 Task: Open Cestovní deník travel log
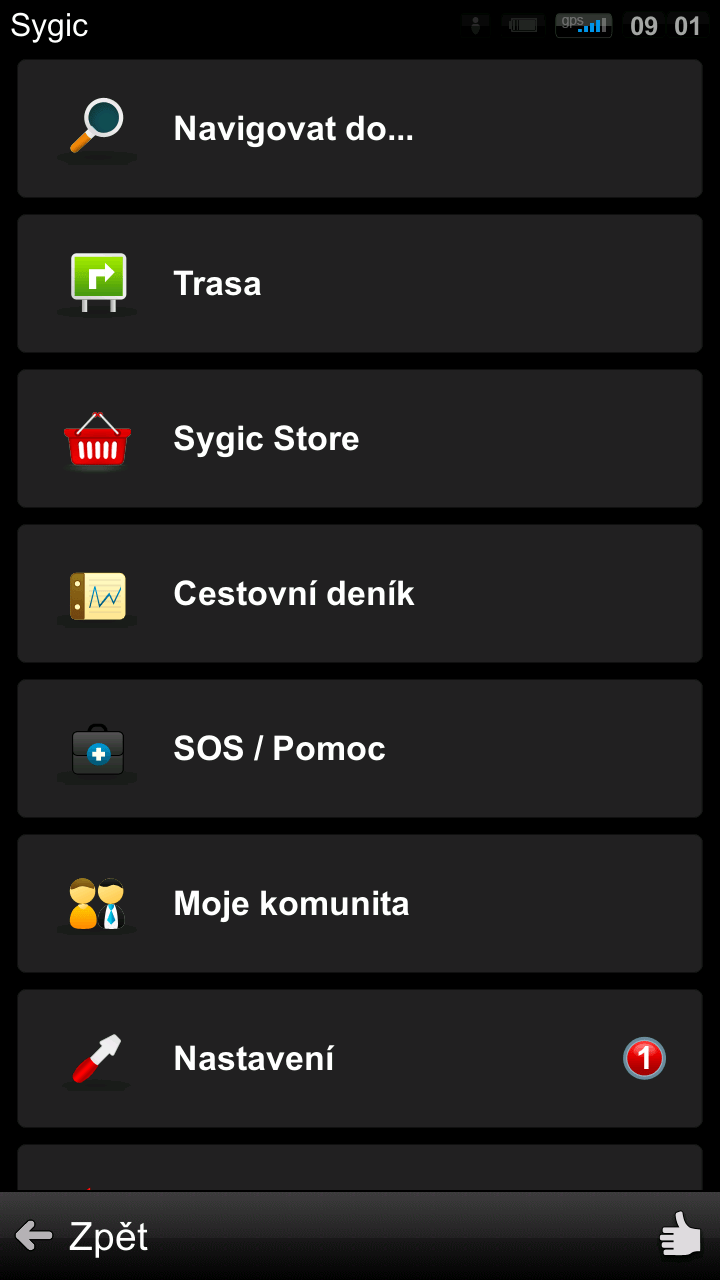pos(360,593)
